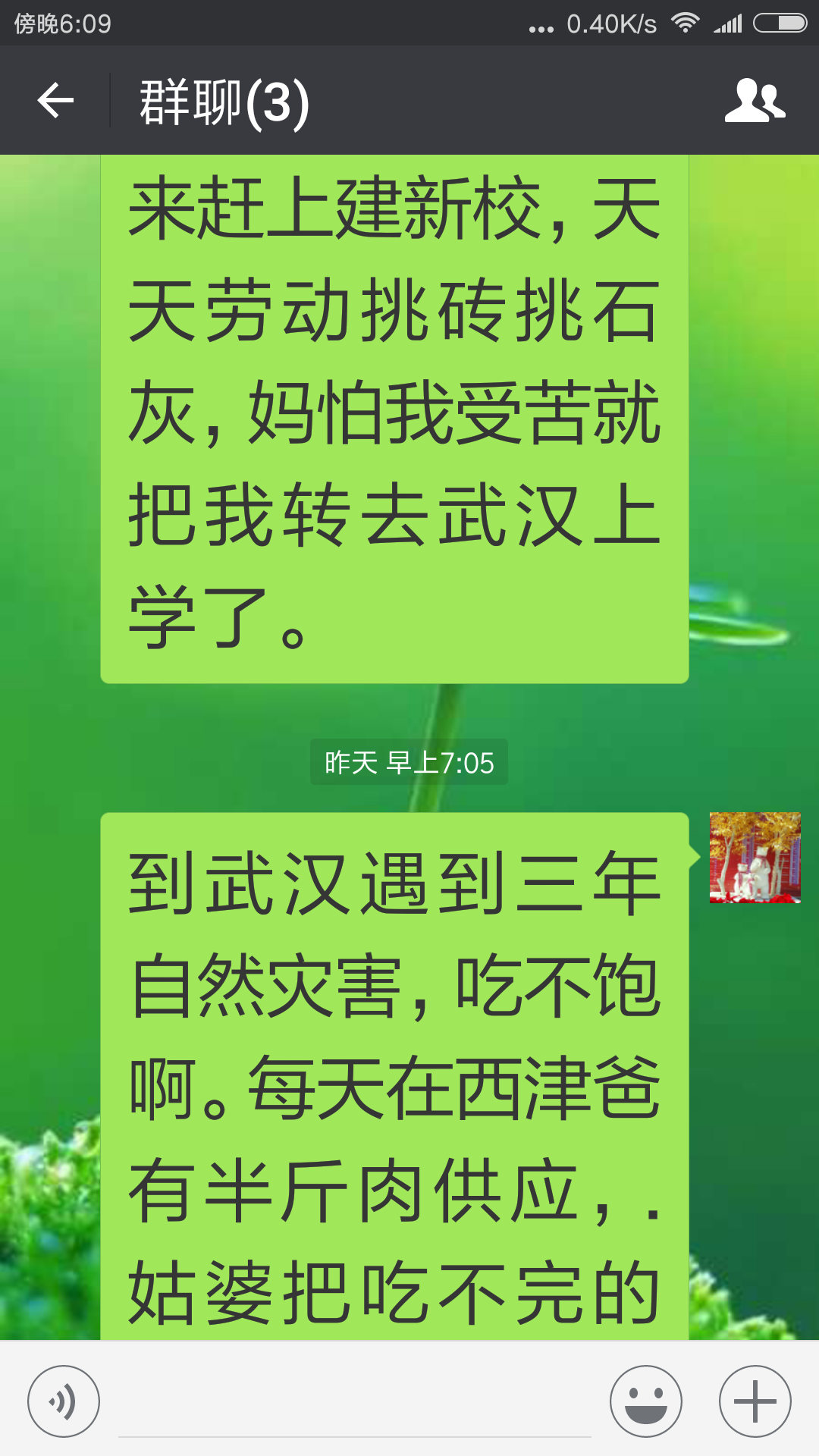Go back from the group chat
Image resolution: width=819 pixels, height=1456 pixels.
[x=55, y=101]
